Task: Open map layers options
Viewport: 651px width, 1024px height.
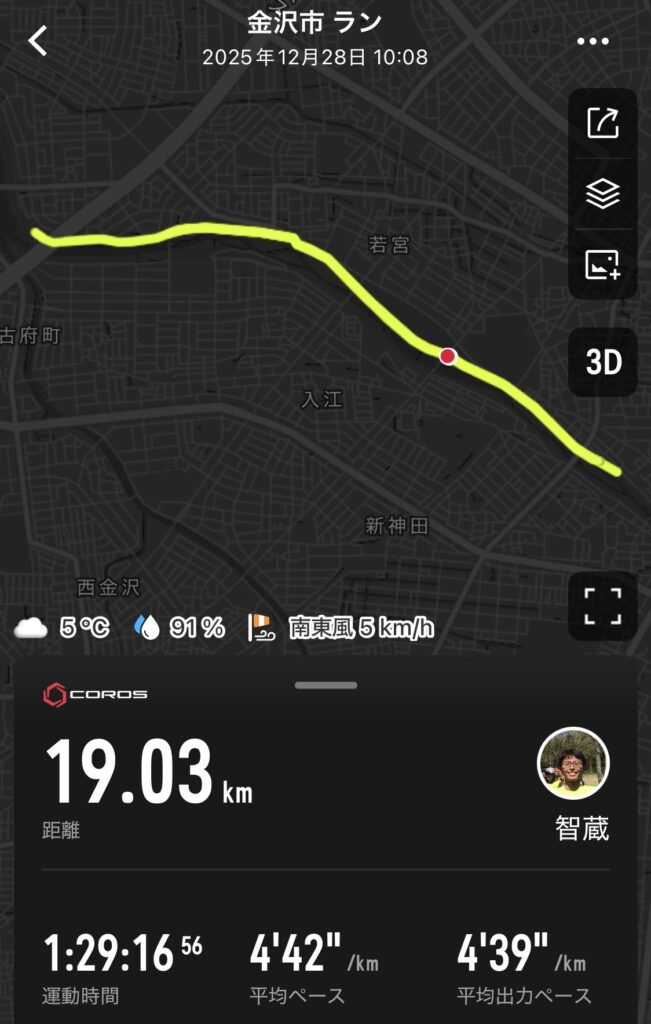Action: pos(603,194)
